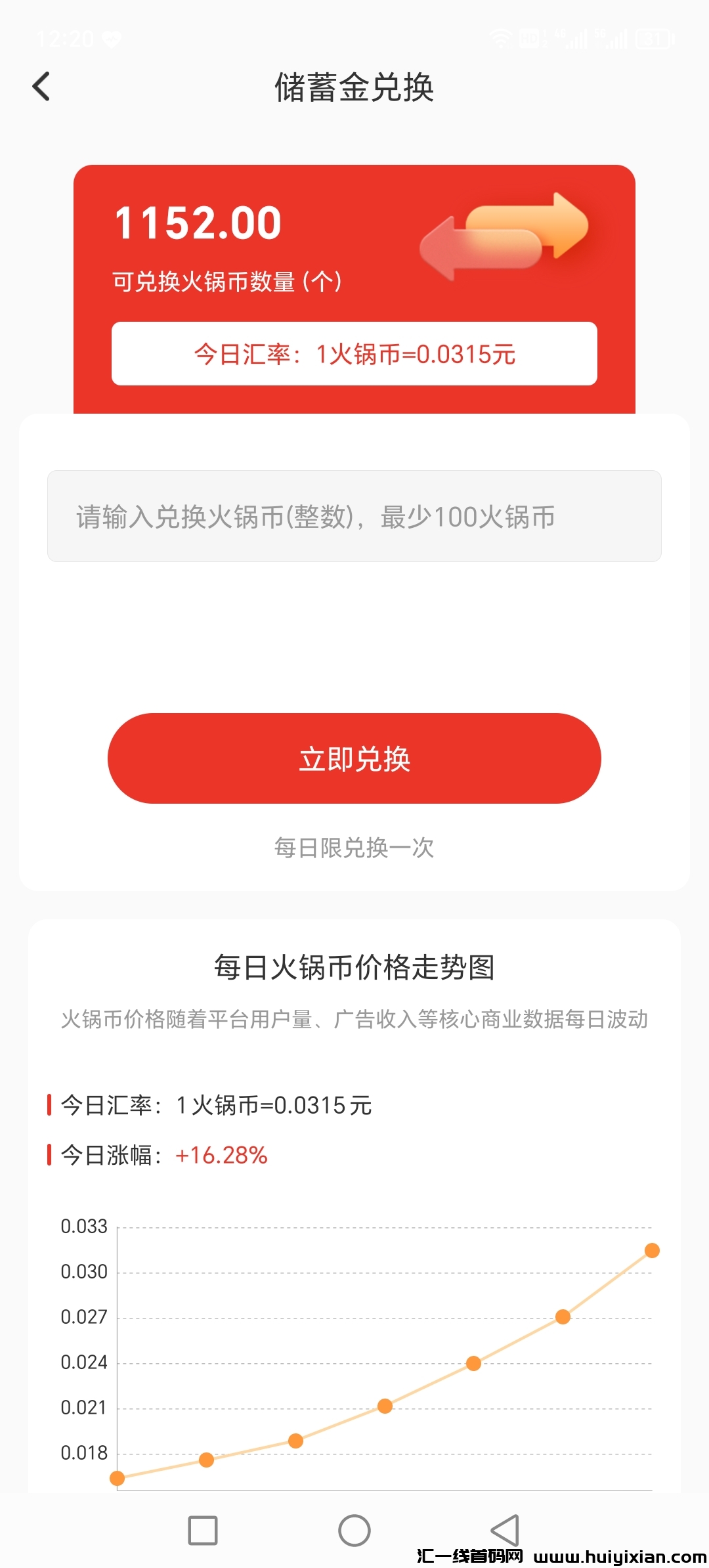Tap the 储蓄金兑换 page title
709x1568 pixels.
tap(354, 89)
